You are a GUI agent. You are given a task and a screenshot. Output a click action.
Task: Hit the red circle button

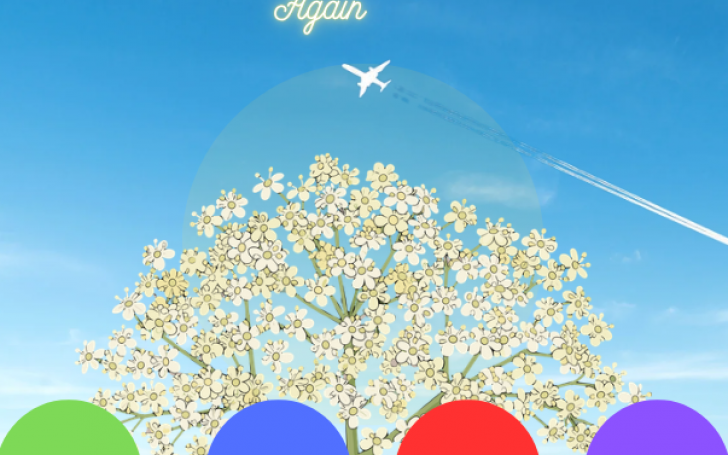coord(467,433)
